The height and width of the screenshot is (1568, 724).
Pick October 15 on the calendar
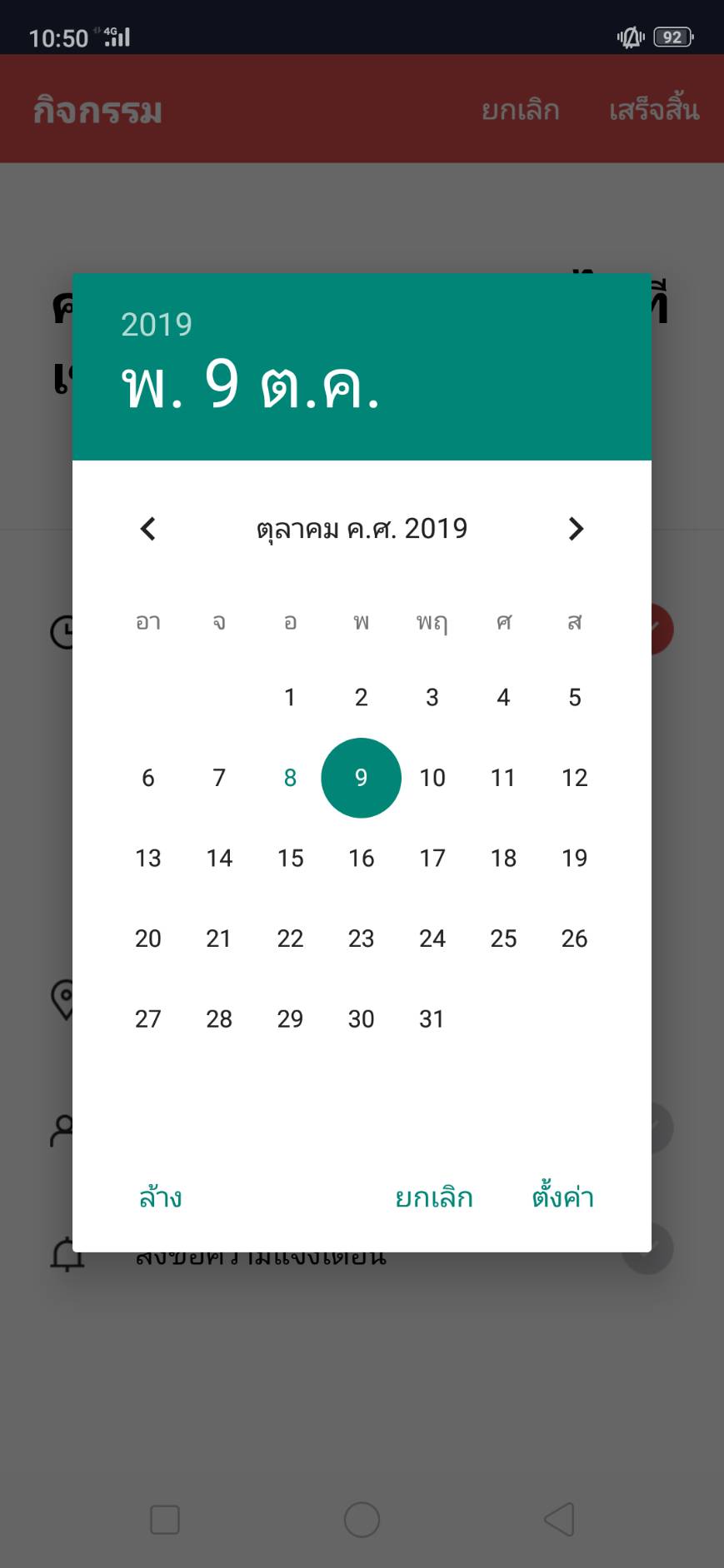(290, 858)
